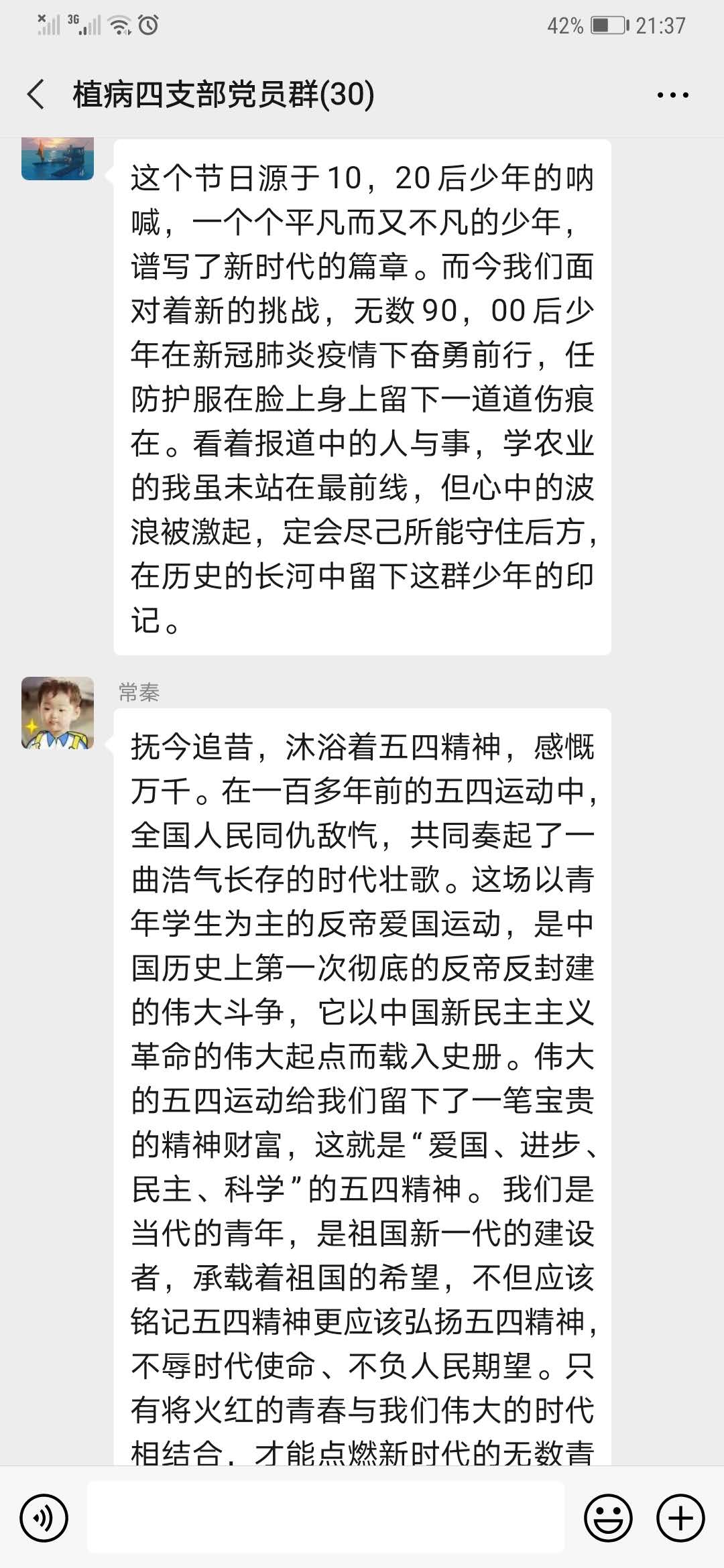Open the boat-picture avatar's profile
724x1568 pixels.
(58, 159)
